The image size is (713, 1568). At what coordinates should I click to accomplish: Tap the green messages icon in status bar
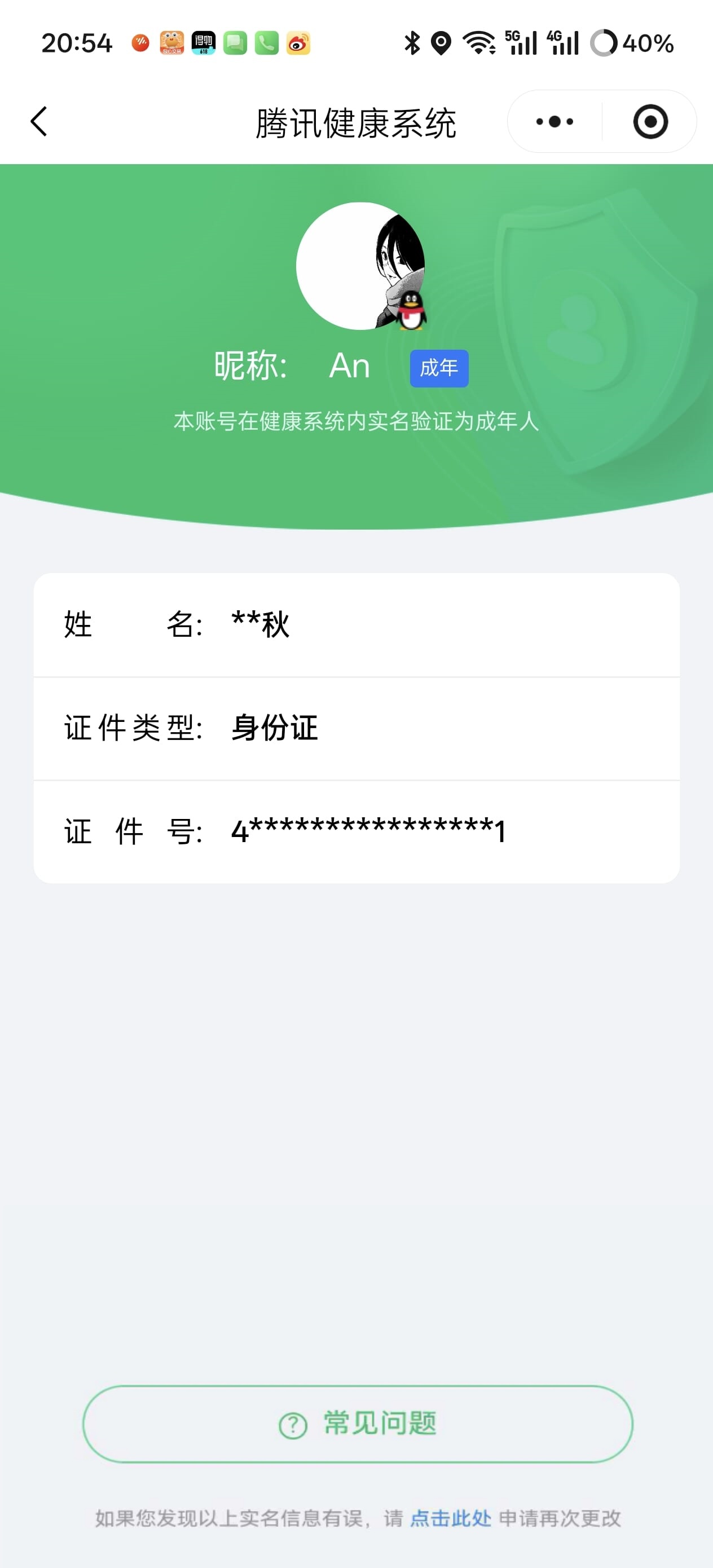click(x=236, y=43)
